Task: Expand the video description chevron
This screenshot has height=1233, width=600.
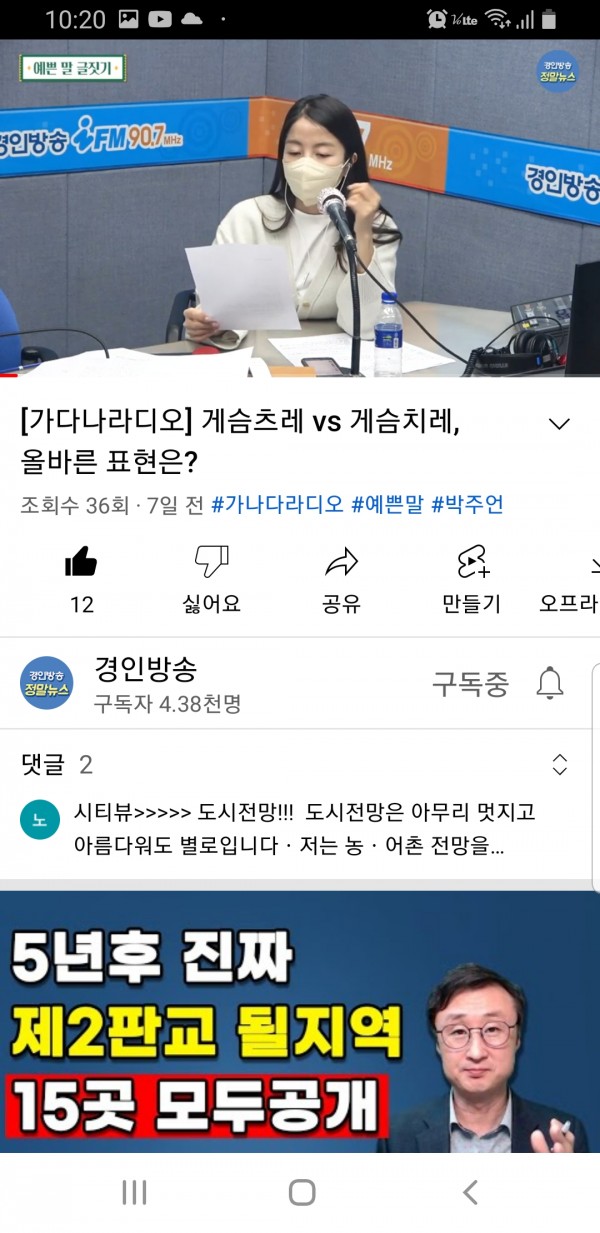Action: (560, 425)
